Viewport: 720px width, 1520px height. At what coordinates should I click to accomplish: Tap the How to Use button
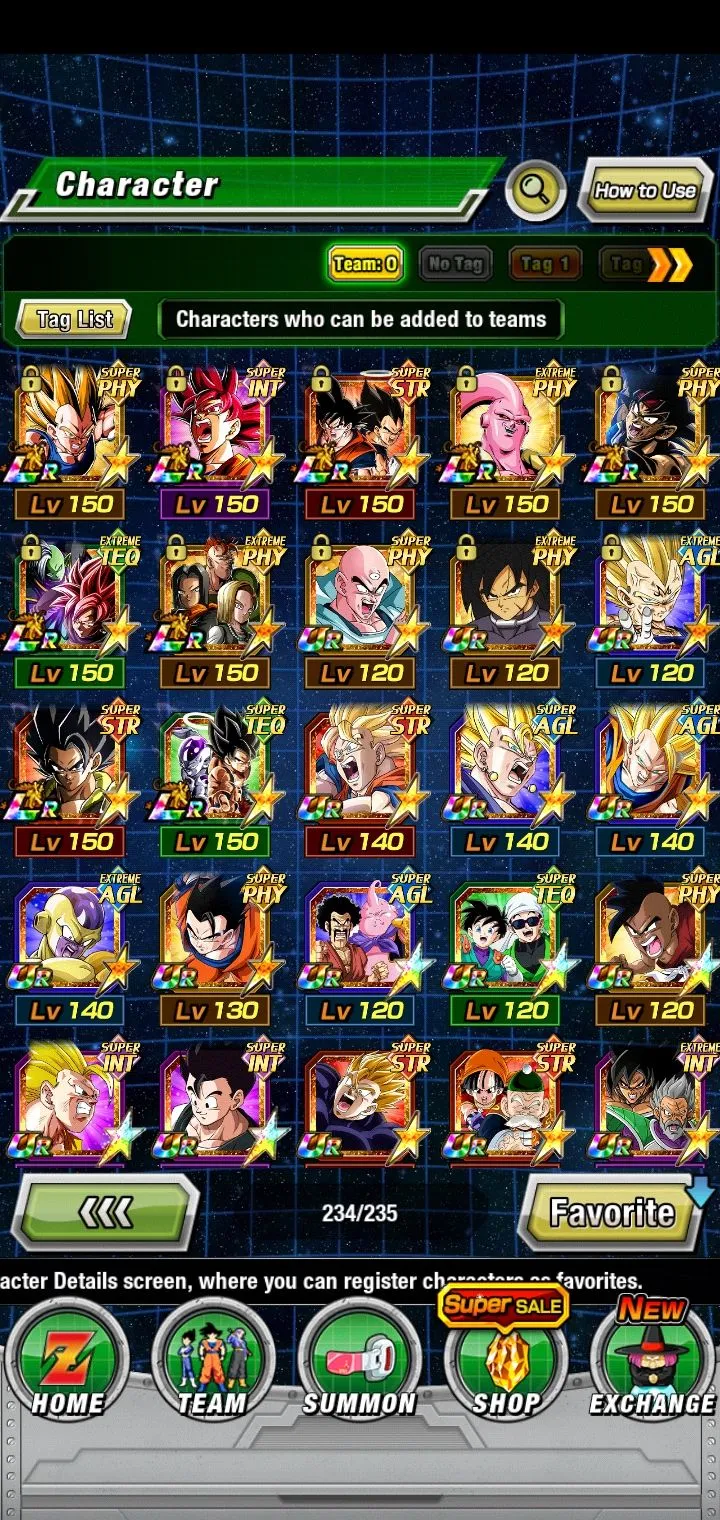click(x=645, y=190)
